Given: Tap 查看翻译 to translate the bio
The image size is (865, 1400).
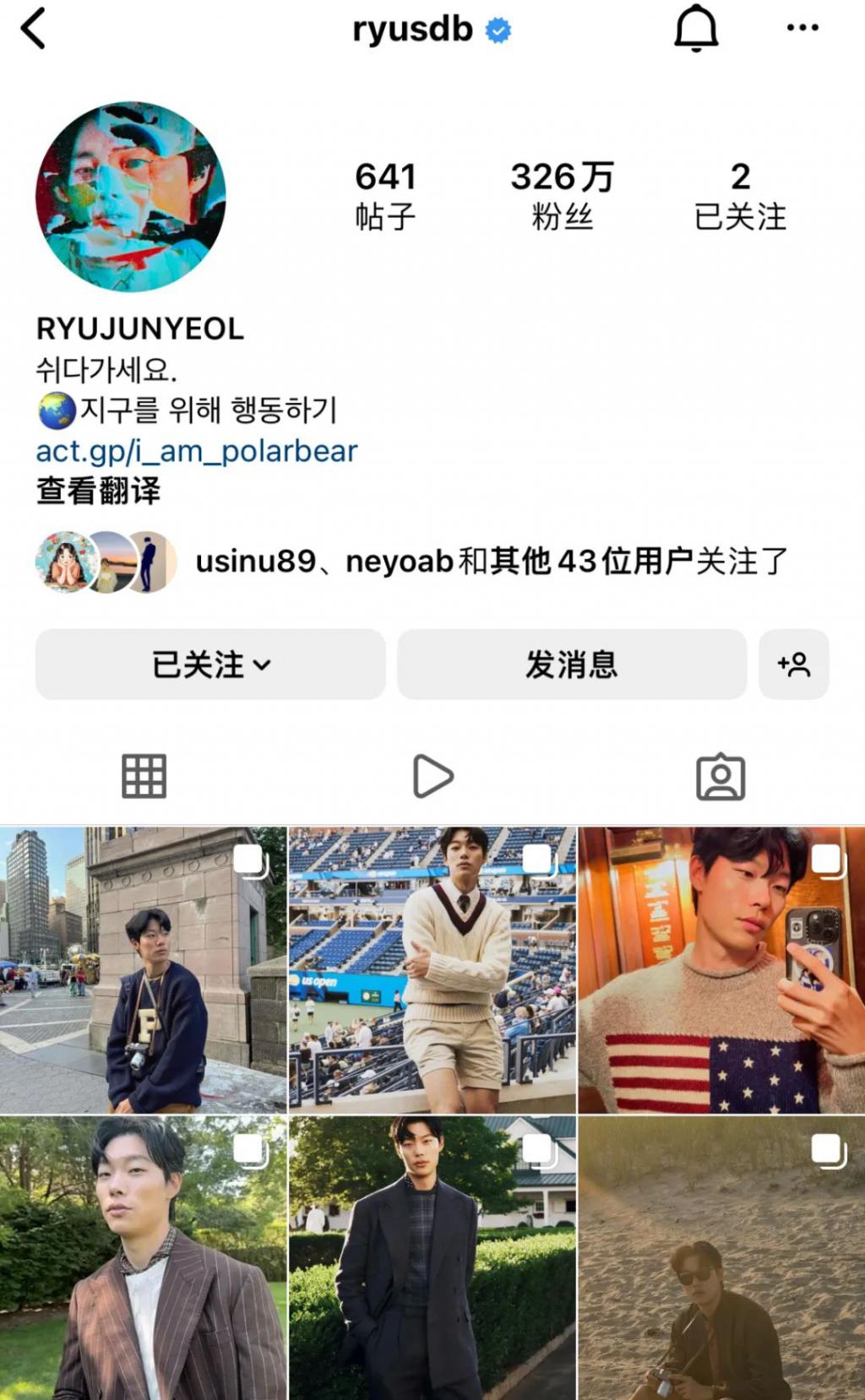Looking at the screenshot, I should (x=98, y=491).
